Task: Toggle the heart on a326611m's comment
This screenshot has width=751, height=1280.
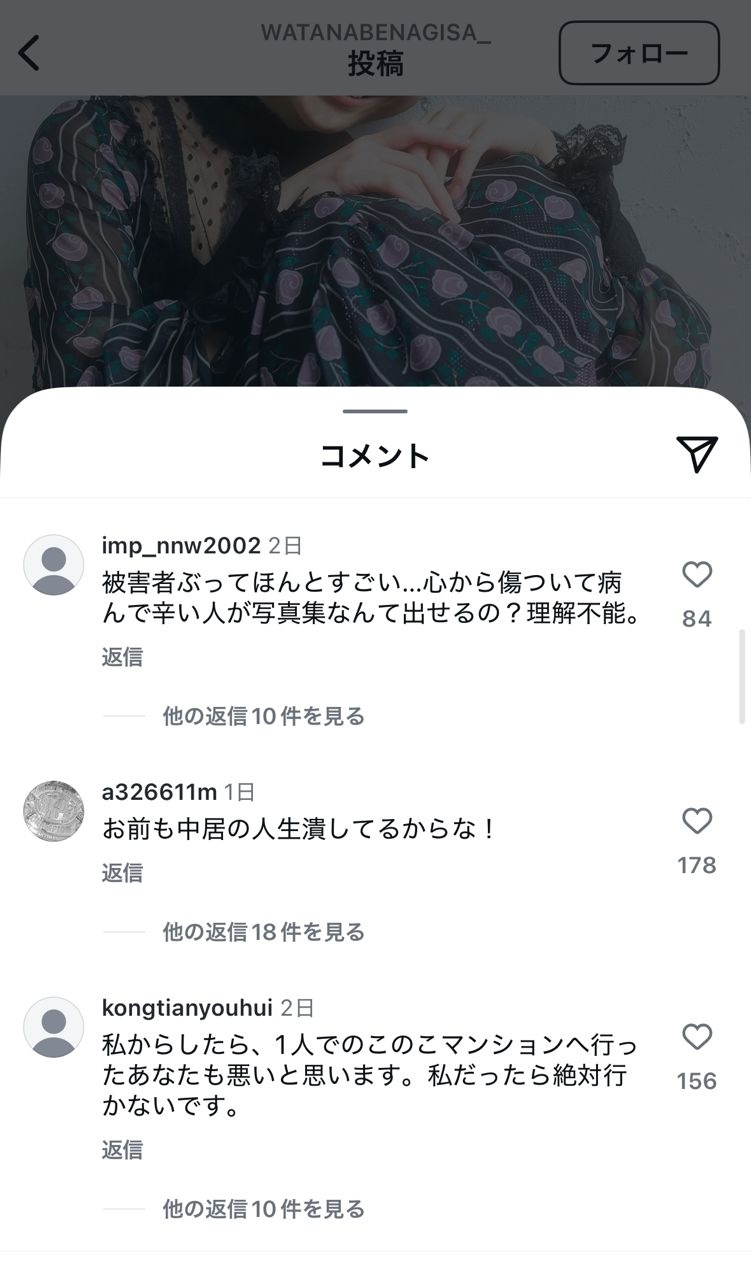Action: coord(696,821)
